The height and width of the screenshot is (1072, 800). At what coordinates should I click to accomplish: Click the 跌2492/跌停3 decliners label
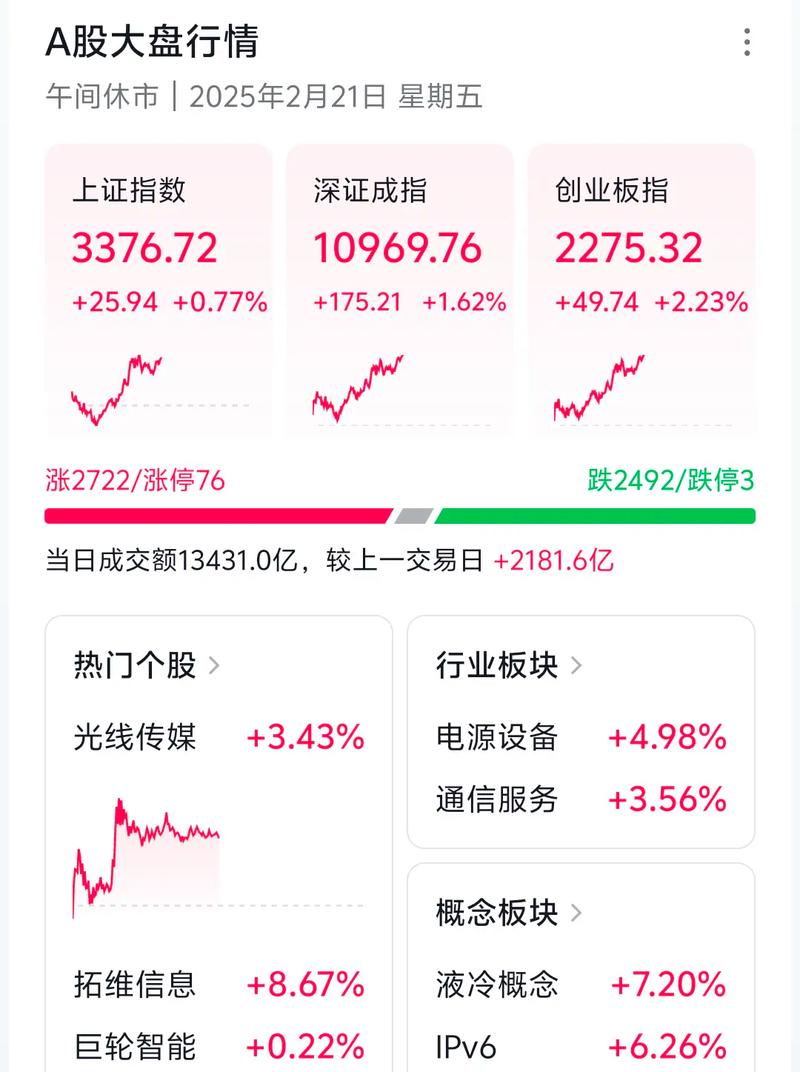pyautogui.click(x=670, y=479)
